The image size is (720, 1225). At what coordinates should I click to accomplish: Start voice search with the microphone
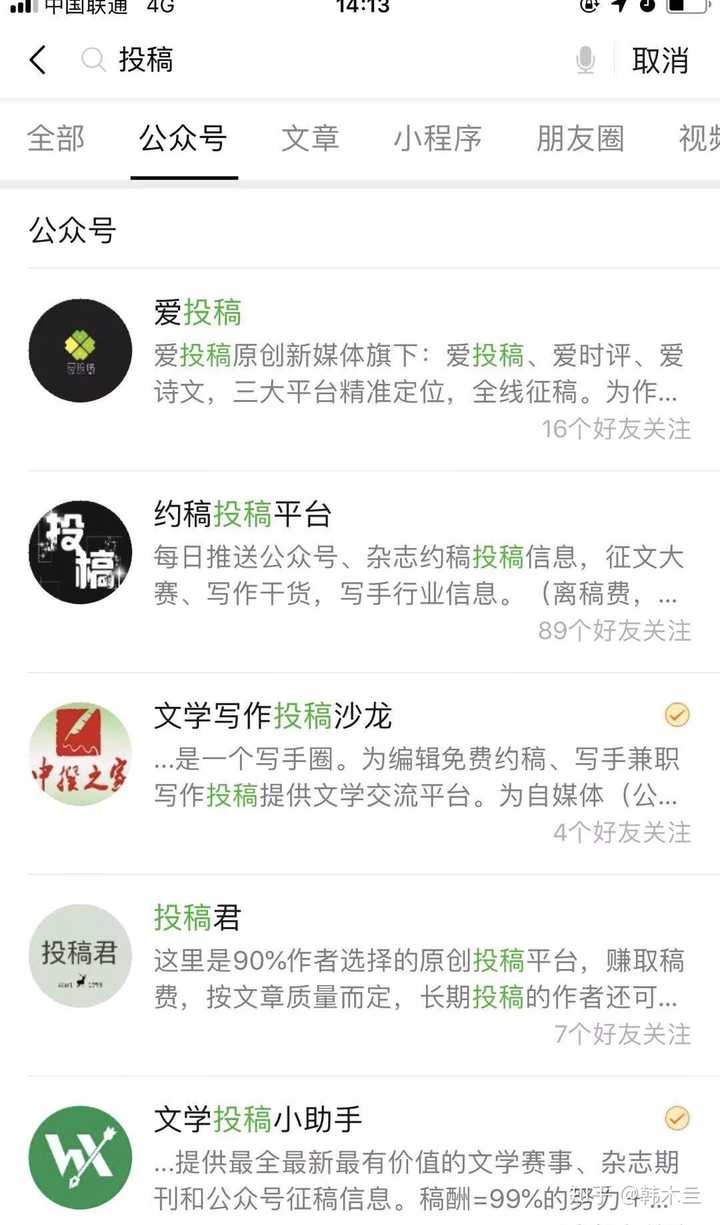[x=586, y=61]
